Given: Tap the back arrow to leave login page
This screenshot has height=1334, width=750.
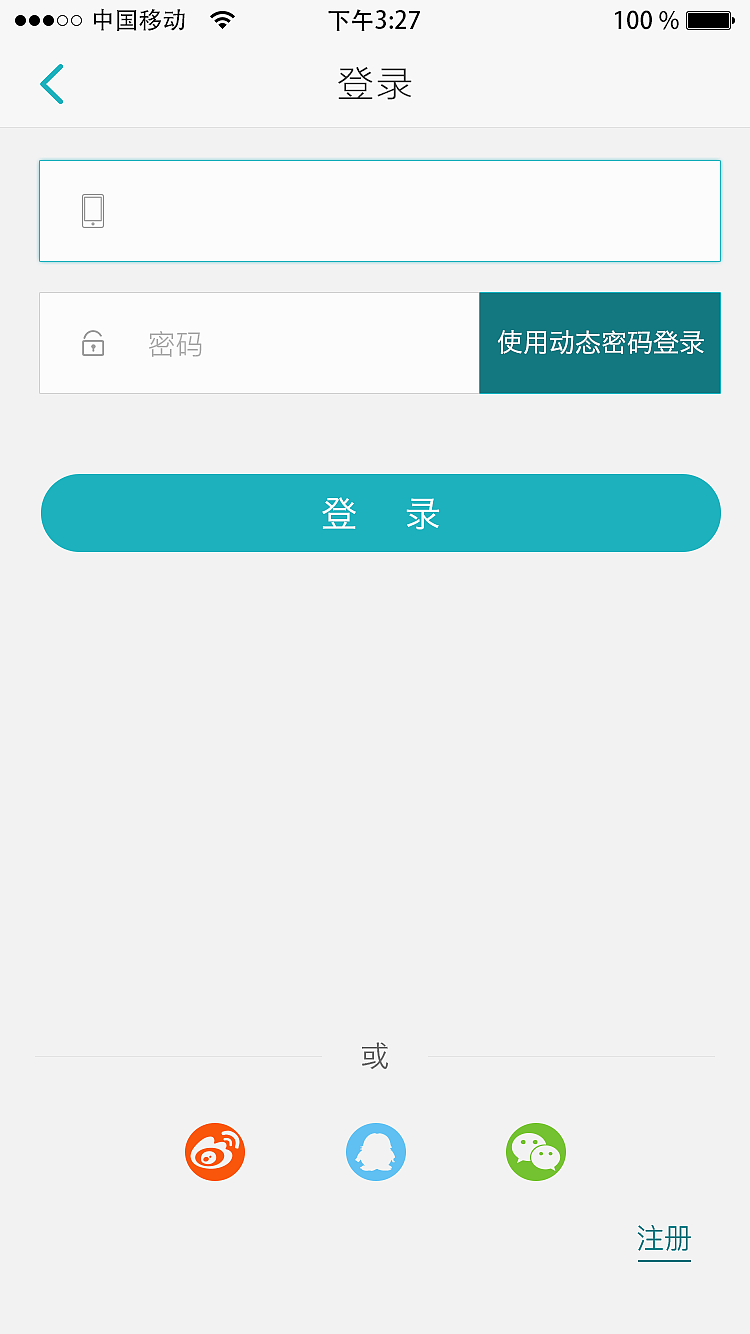Looking at the screenshot, I should click(x=51, y=84).
